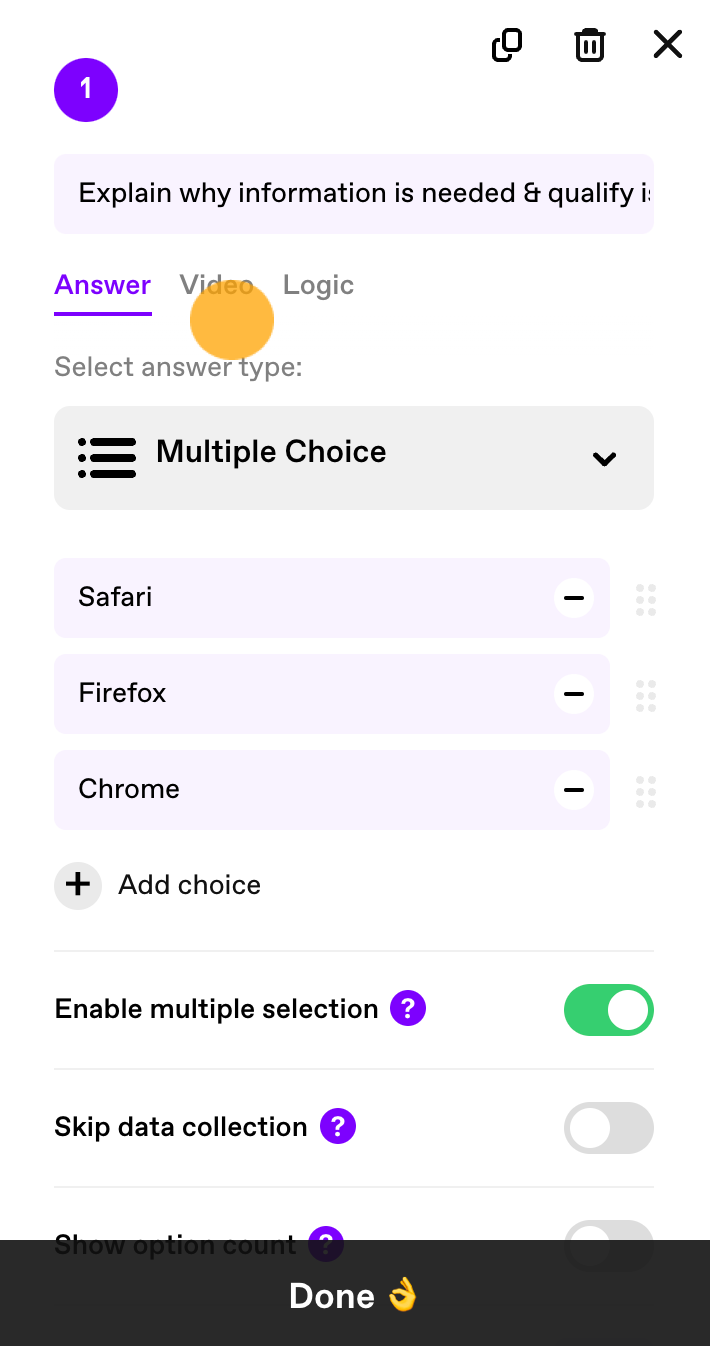Expand the Multiple Choice answer type dropdown
This screenshot has height=1346, width=710.
point(354,457)
